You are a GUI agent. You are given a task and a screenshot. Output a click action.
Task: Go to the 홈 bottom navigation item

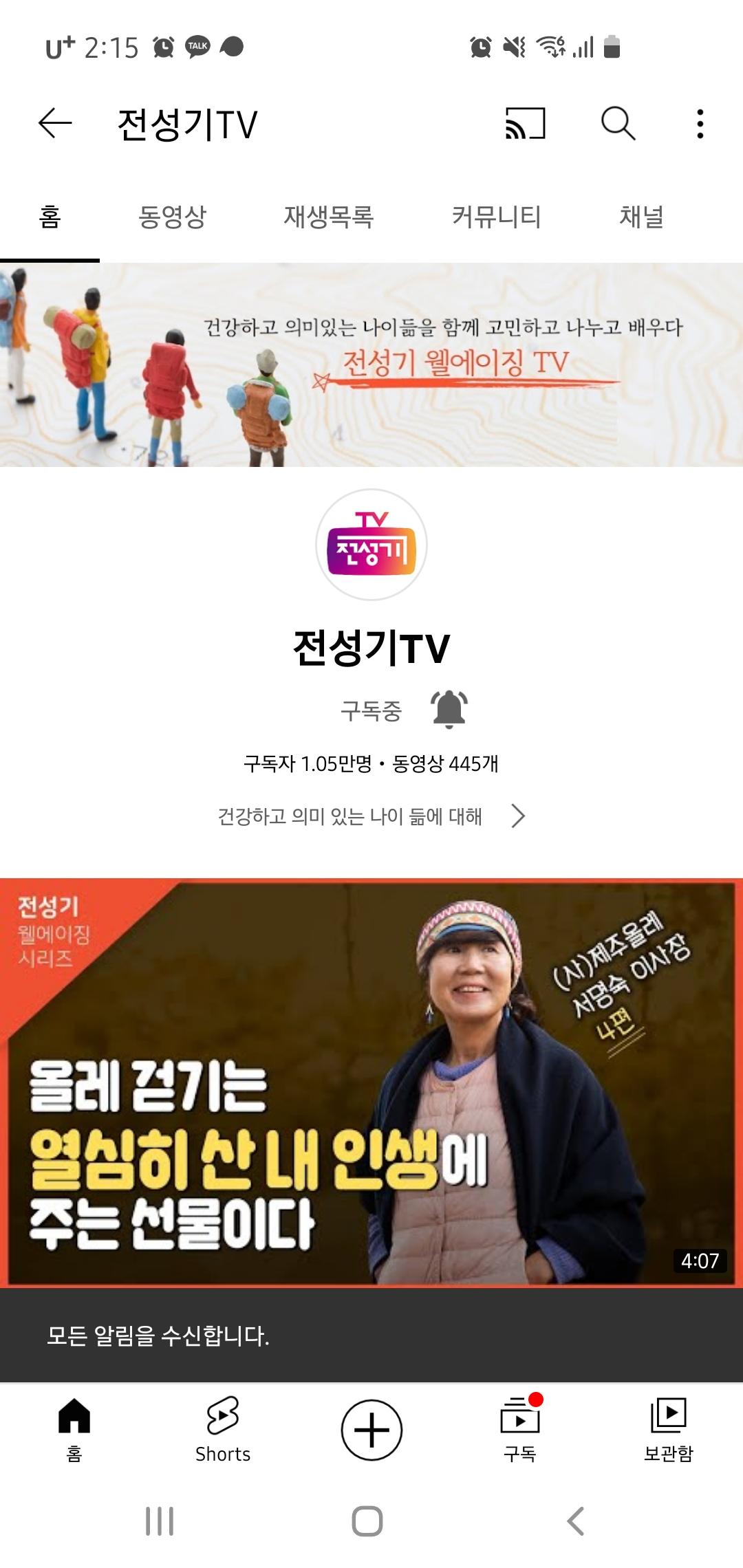pos(74,1429)
